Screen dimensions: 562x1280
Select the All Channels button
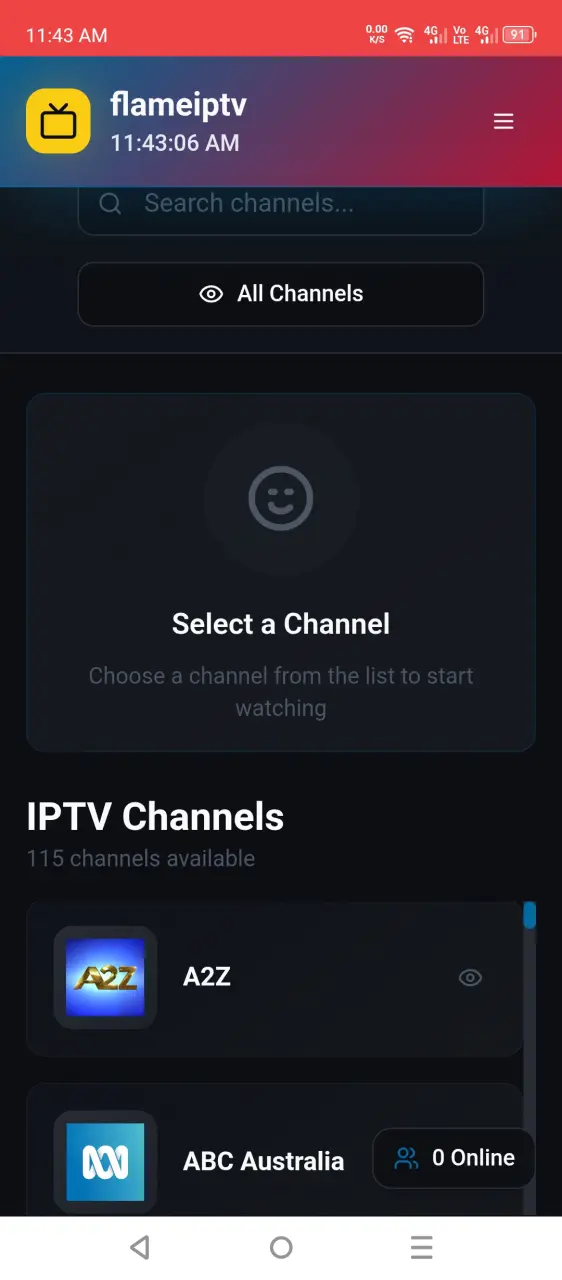pos(281,294)
